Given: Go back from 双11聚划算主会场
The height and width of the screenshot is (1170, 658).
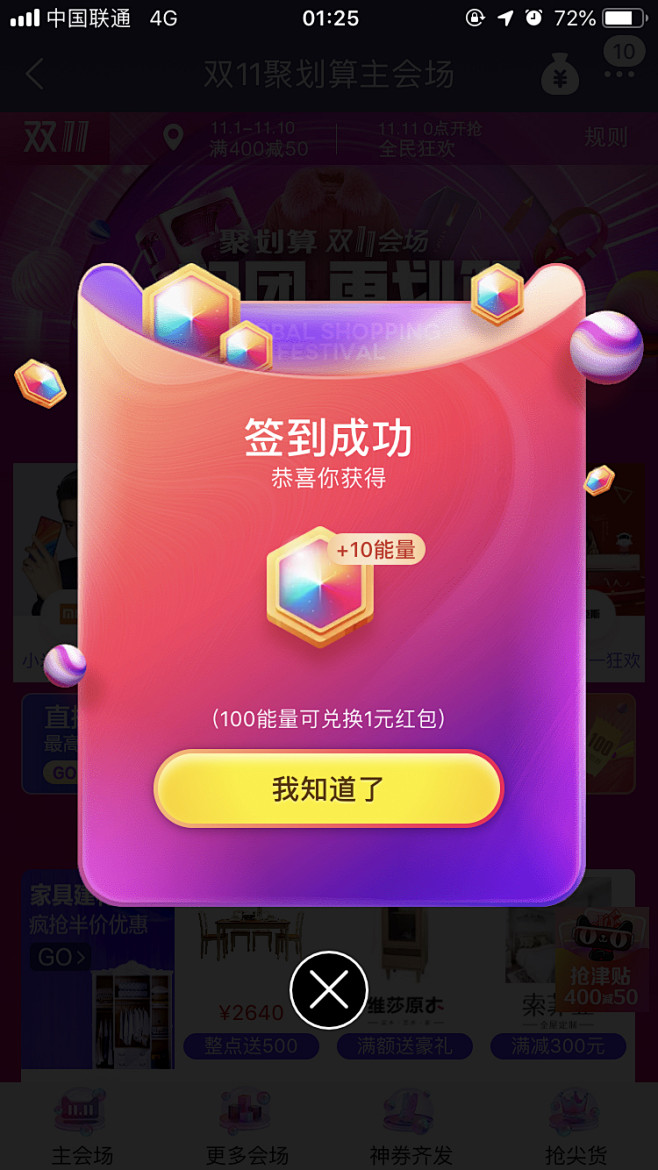Looking at the screenshot, I should pyautogui.click(x=34, y=75).
